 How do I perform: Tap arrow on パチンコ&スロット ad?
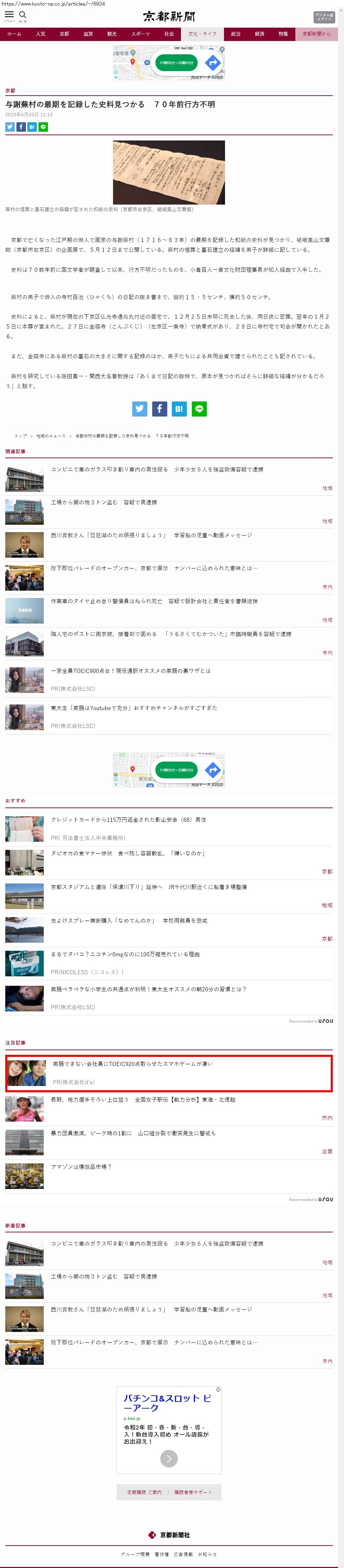click(169, 1458)
